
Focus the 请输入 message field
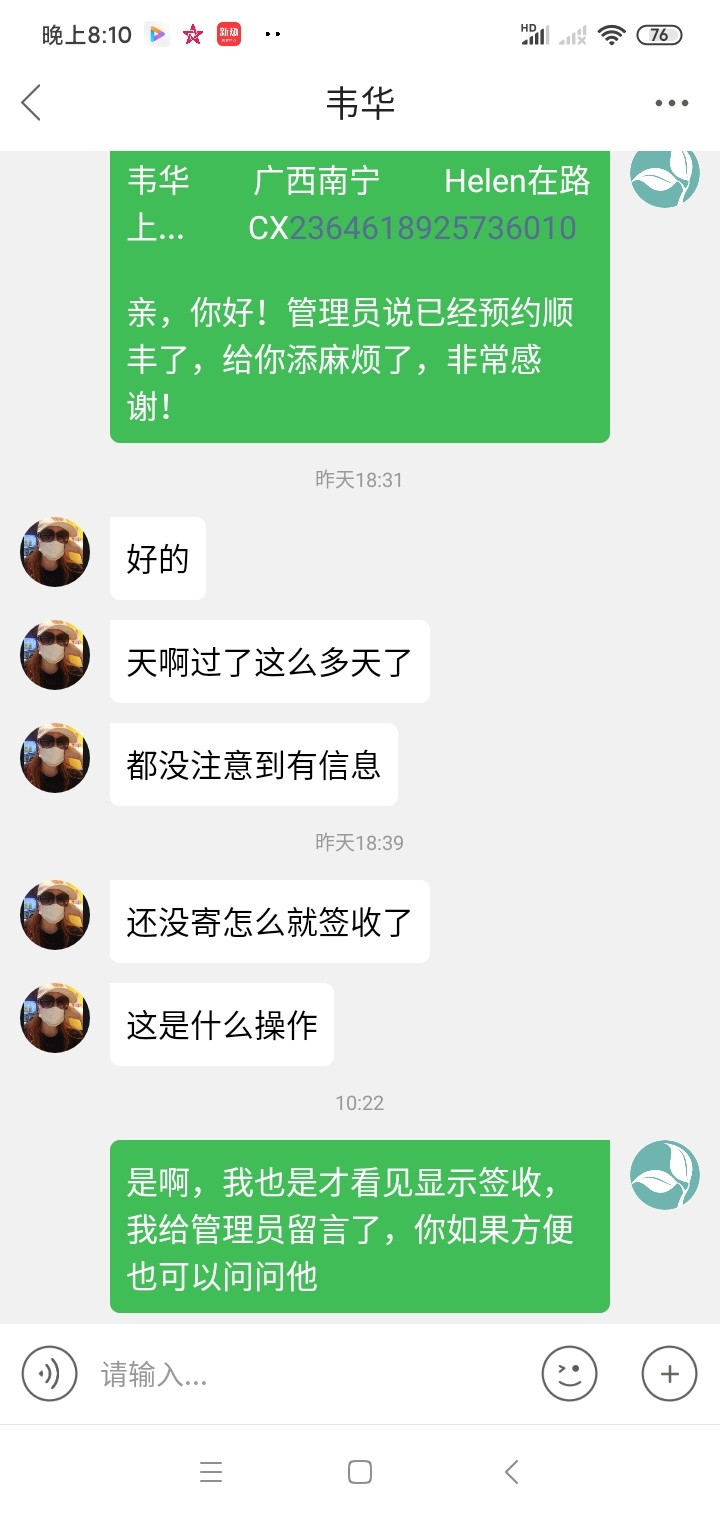point(300,1375)
